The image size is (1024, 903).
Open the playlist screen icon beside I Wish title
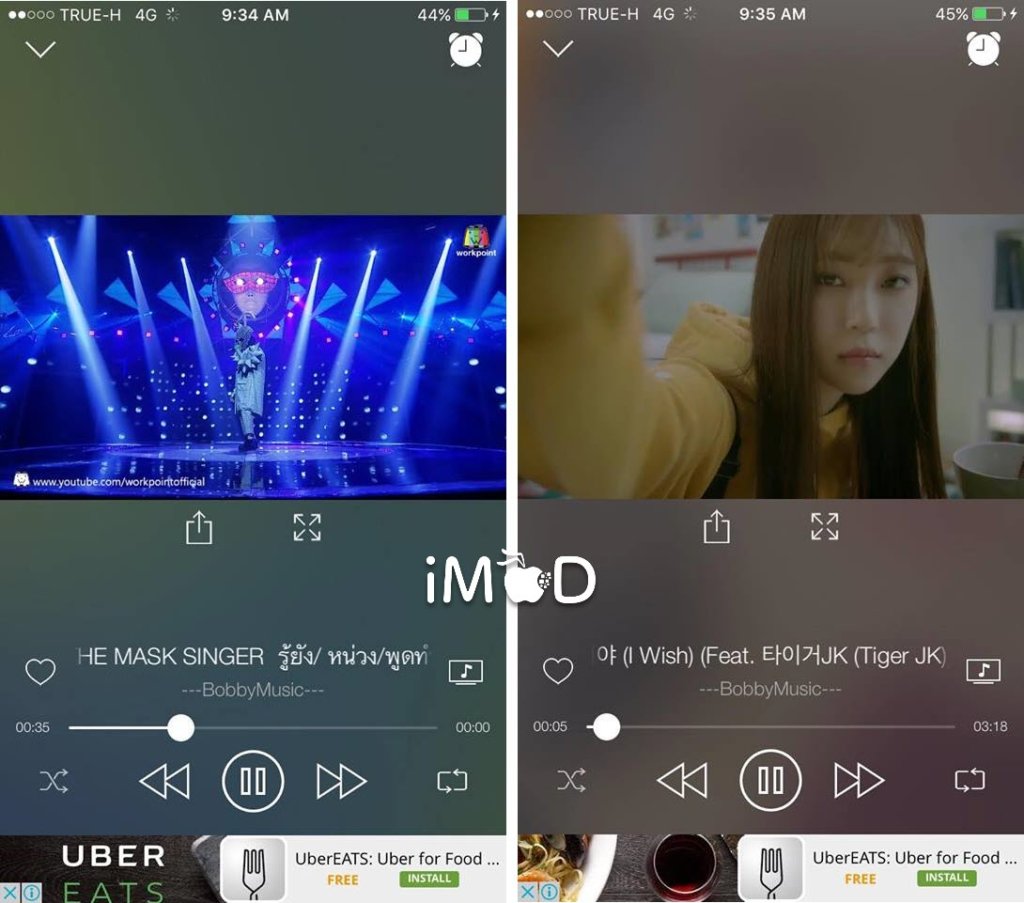click(983, 671)
